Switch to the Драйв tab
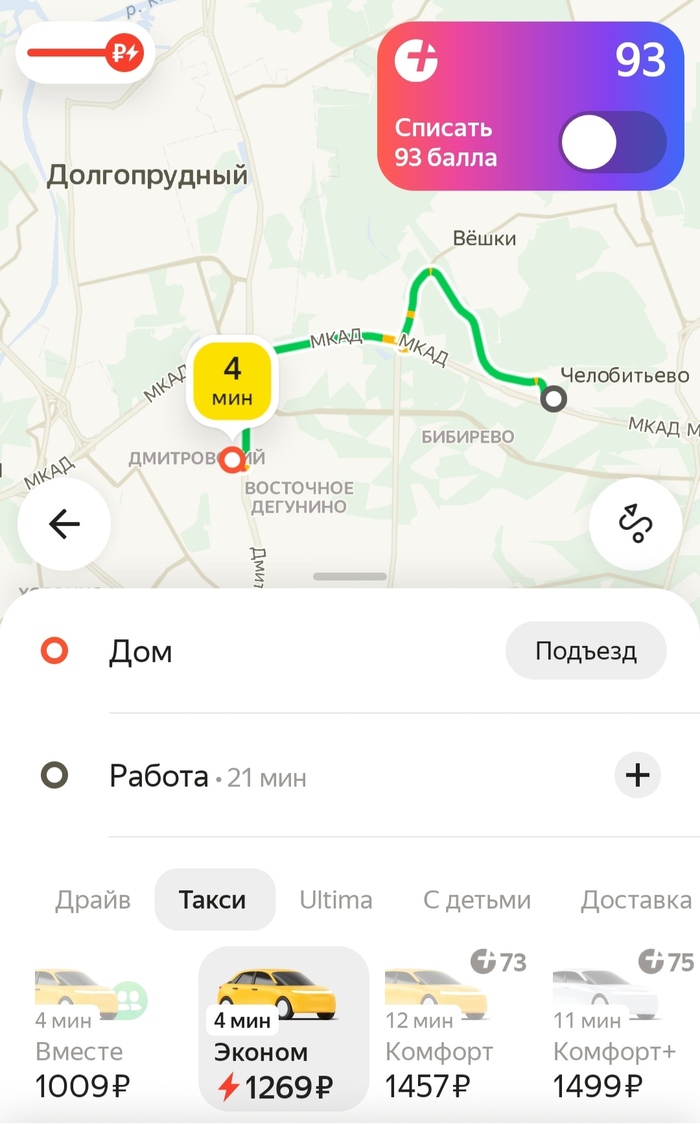The image size is (700, 1125). point(93,900)
